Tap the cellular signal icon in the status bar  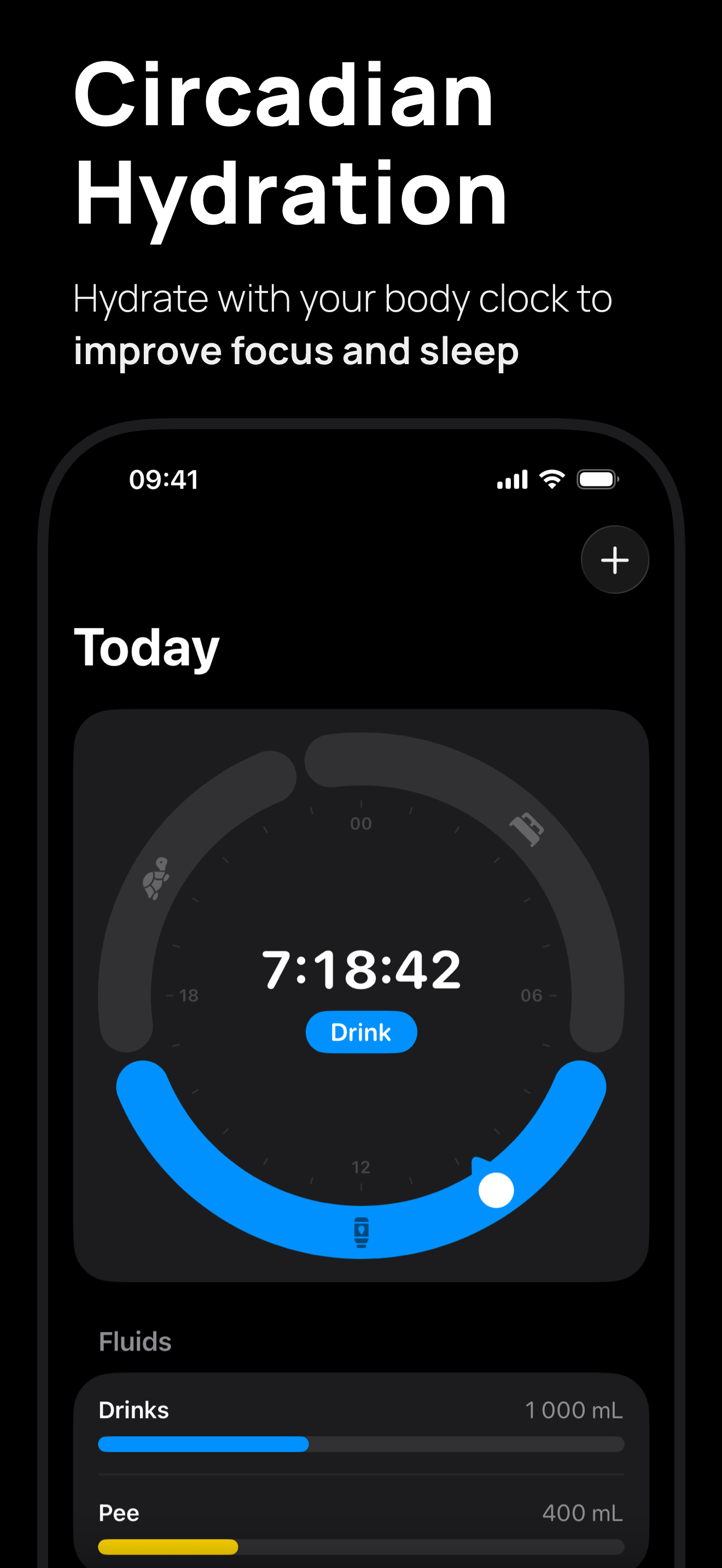tap(511, 479)
